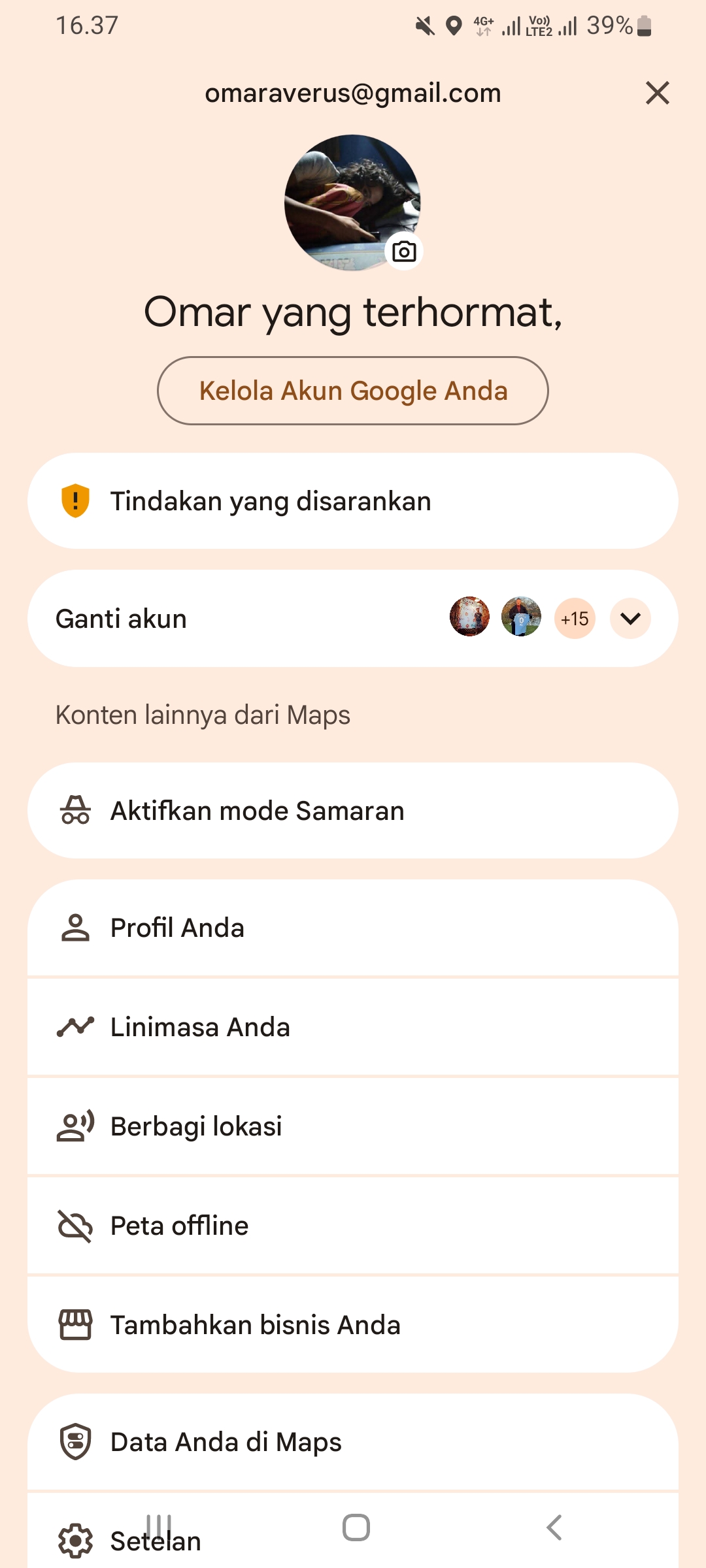View Linimasa Anda timeline
This screenshot has height=1568, width=706.
point(353,1027)
